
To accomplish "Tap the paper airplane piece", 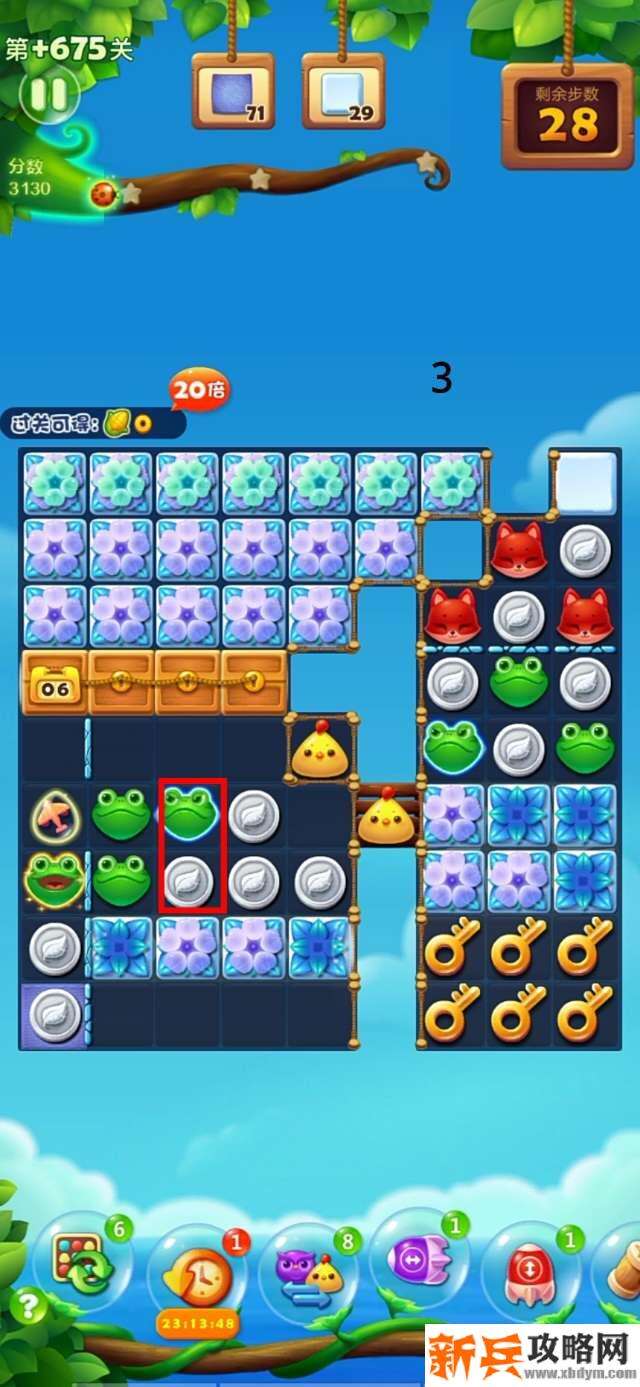I will [x=53, y=815].
